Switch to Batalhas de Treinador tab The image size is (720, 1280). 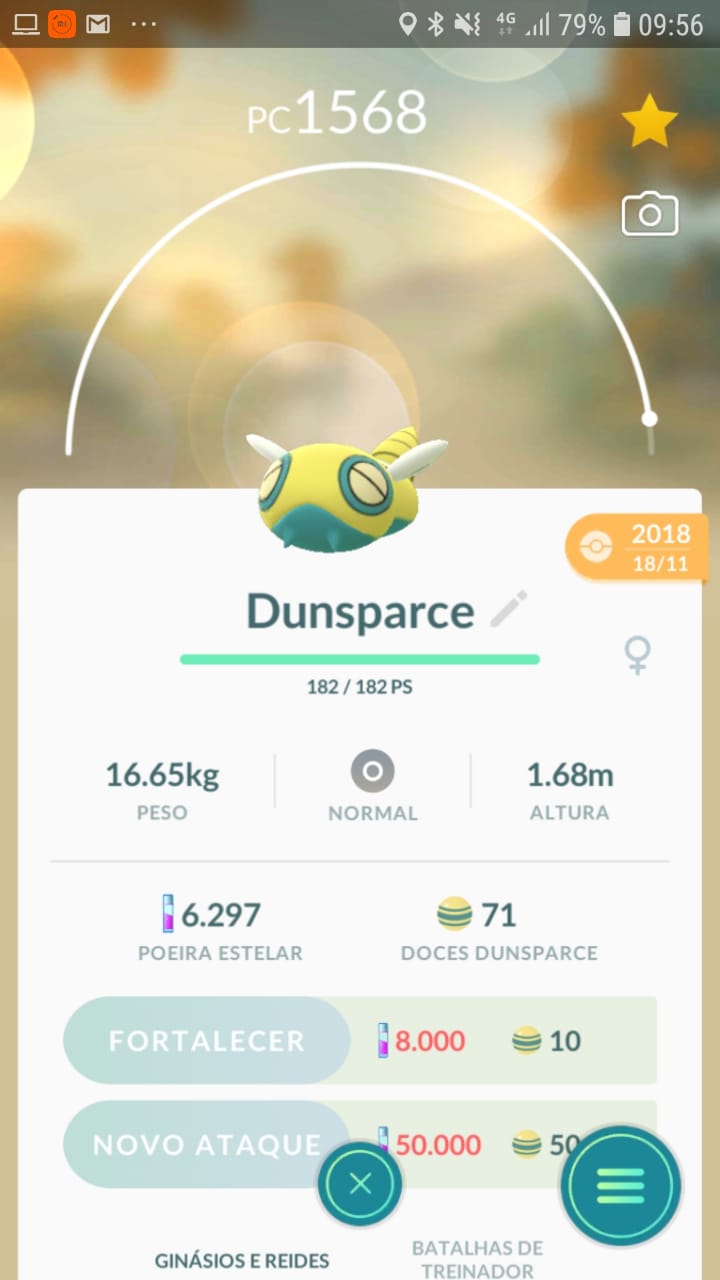tap(477, 1259)
